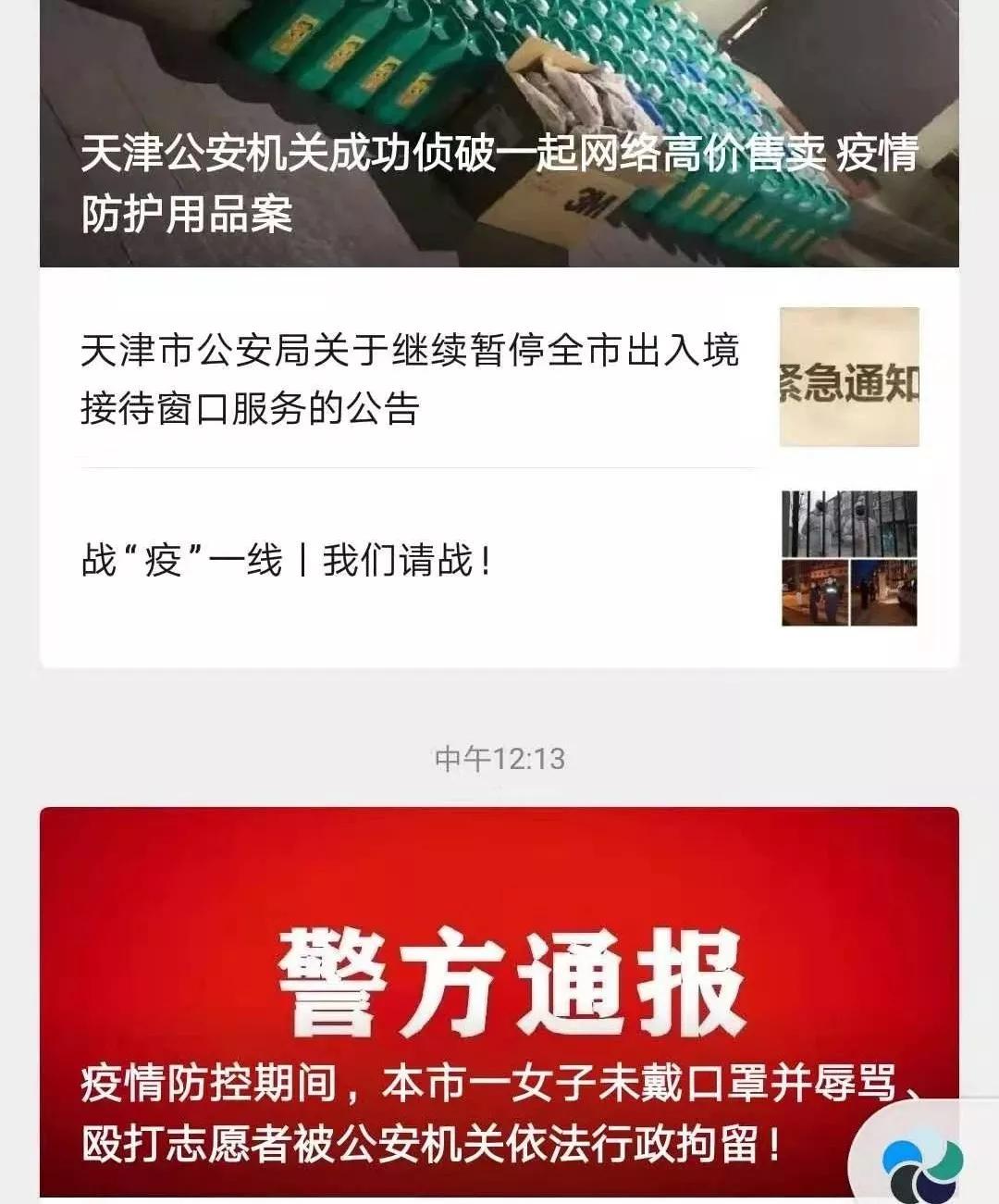Select the 中午12:13 timestamp

[499, 757]
